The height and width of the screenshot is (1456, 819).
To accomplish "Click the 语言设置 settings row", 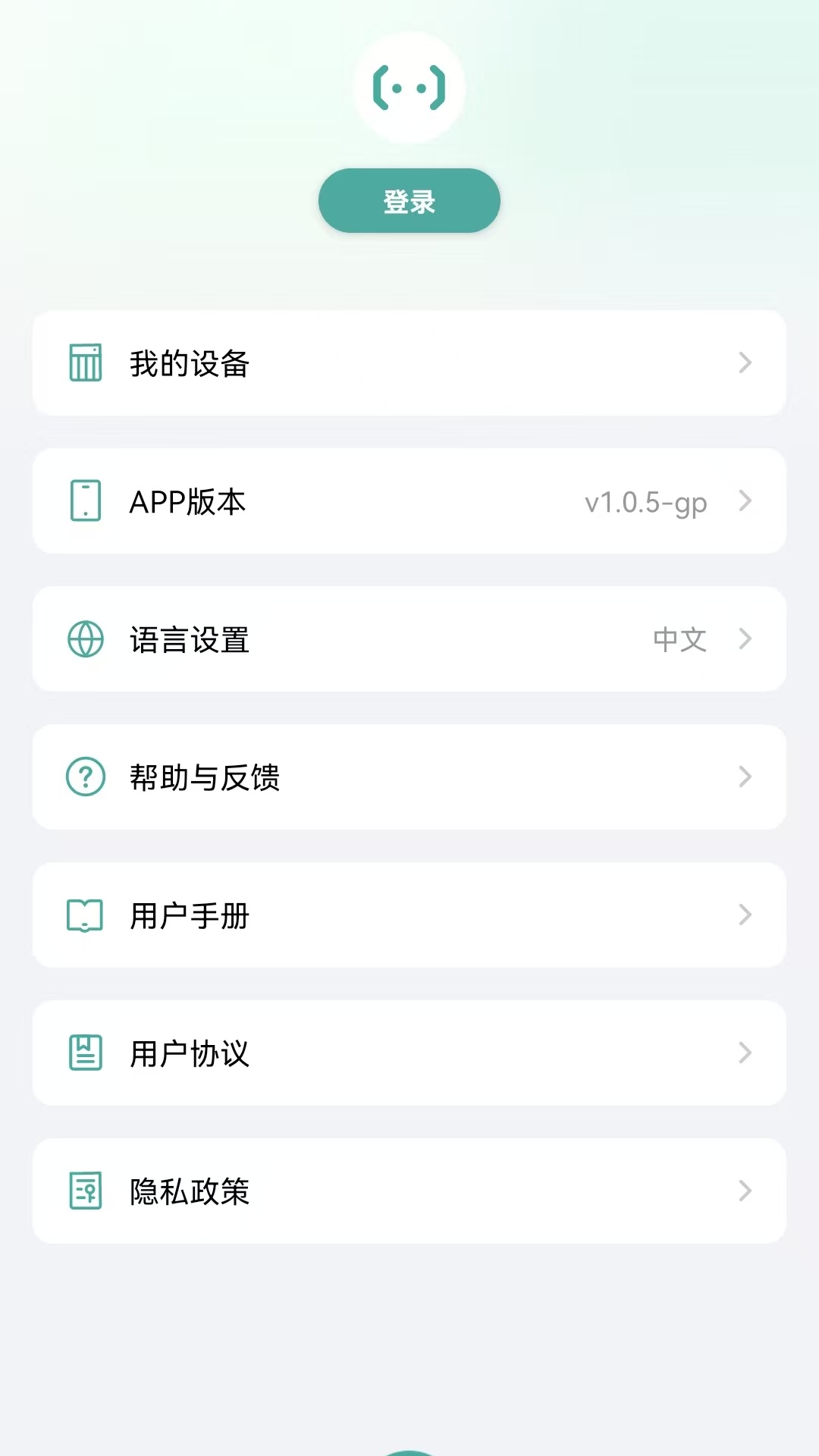I will click(409, 639).
